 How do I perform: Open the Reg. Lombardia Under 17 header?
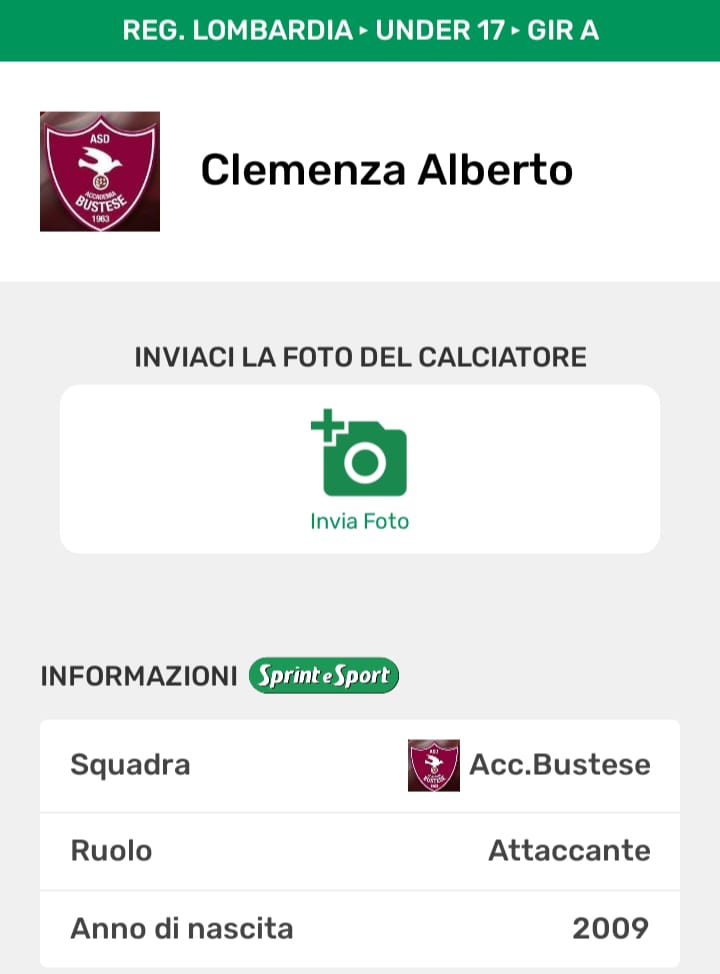pos(360,30)
